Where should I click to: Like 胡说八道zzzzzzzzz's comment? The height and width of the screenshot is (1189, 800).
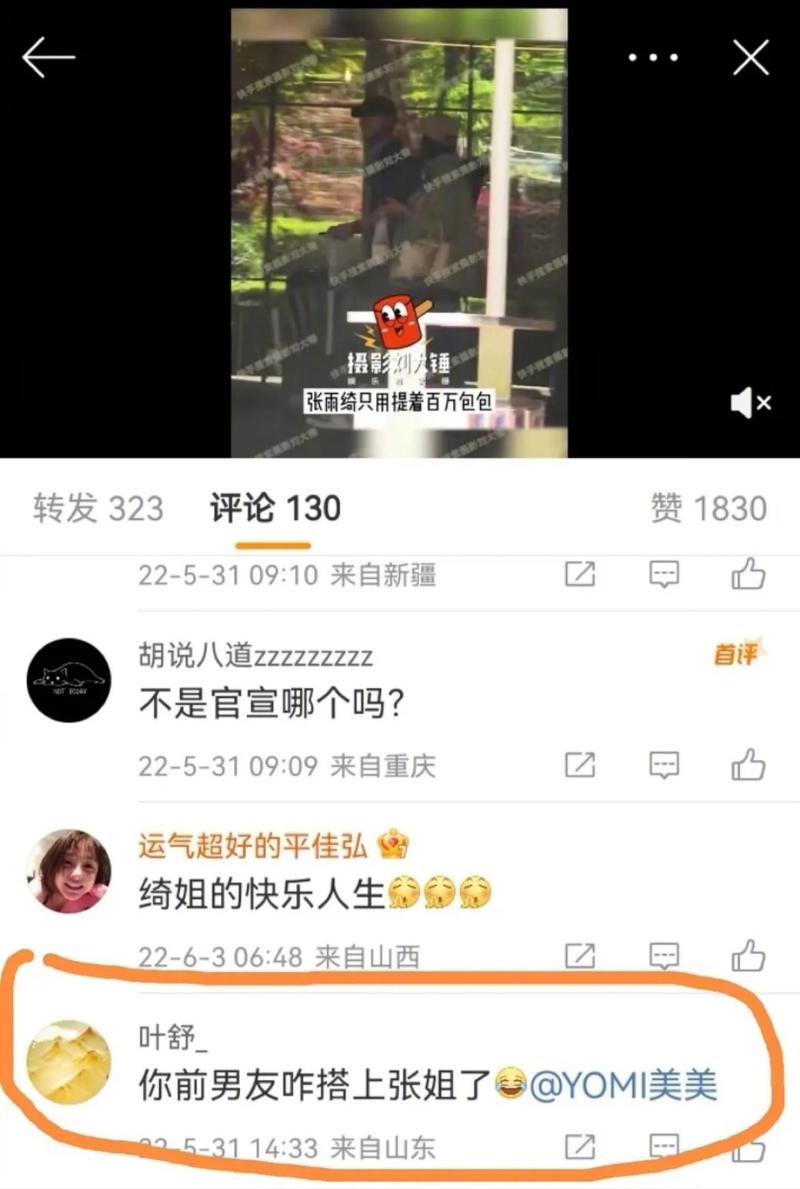748,766
